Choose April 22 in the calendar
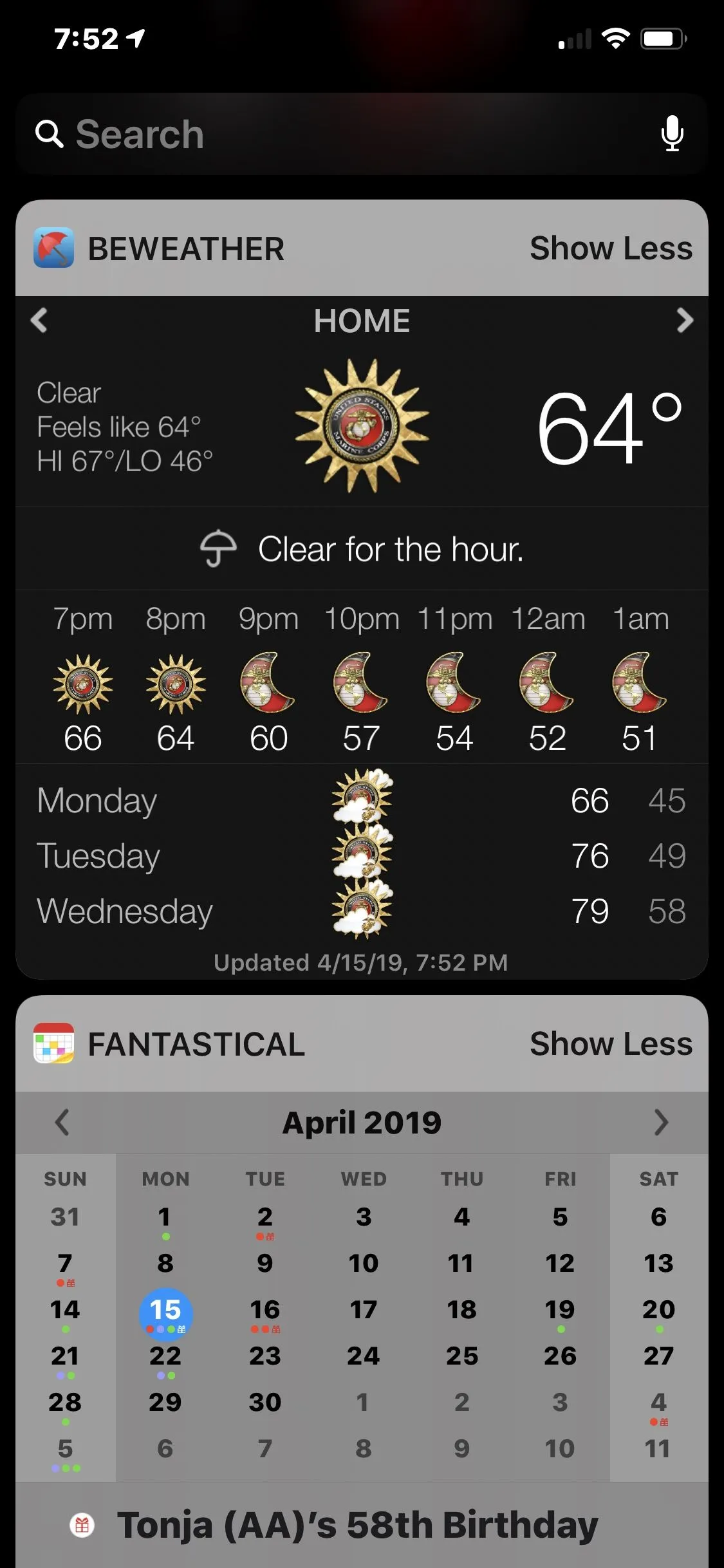The image size is (724, 1568). point(165,1357)
